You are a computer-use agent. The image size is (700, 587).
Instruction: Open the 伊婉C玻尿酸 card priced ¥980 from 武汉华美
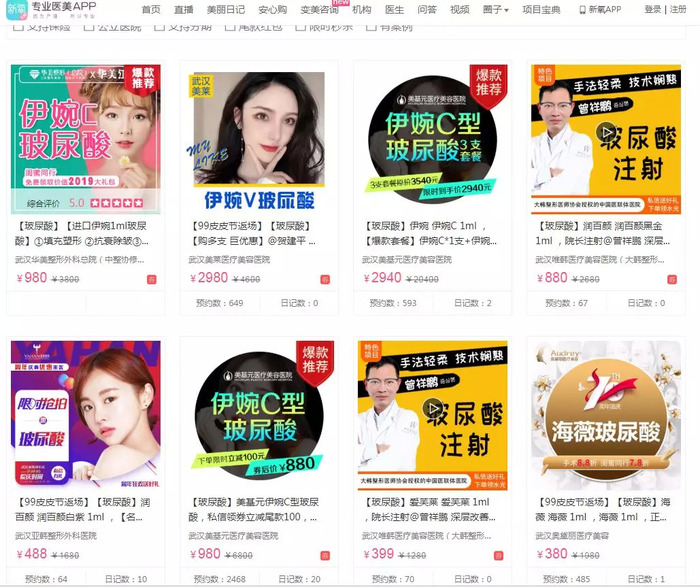point(85,140)
